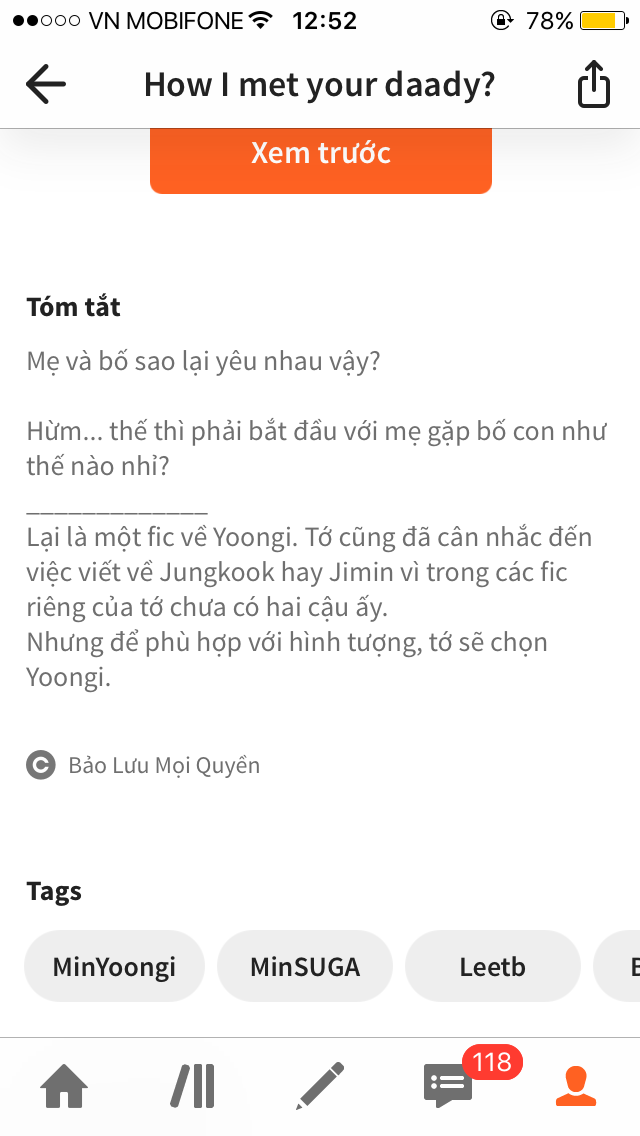Go back using the arrow icon
640x1136 pixels.
(x=46, y=84)
